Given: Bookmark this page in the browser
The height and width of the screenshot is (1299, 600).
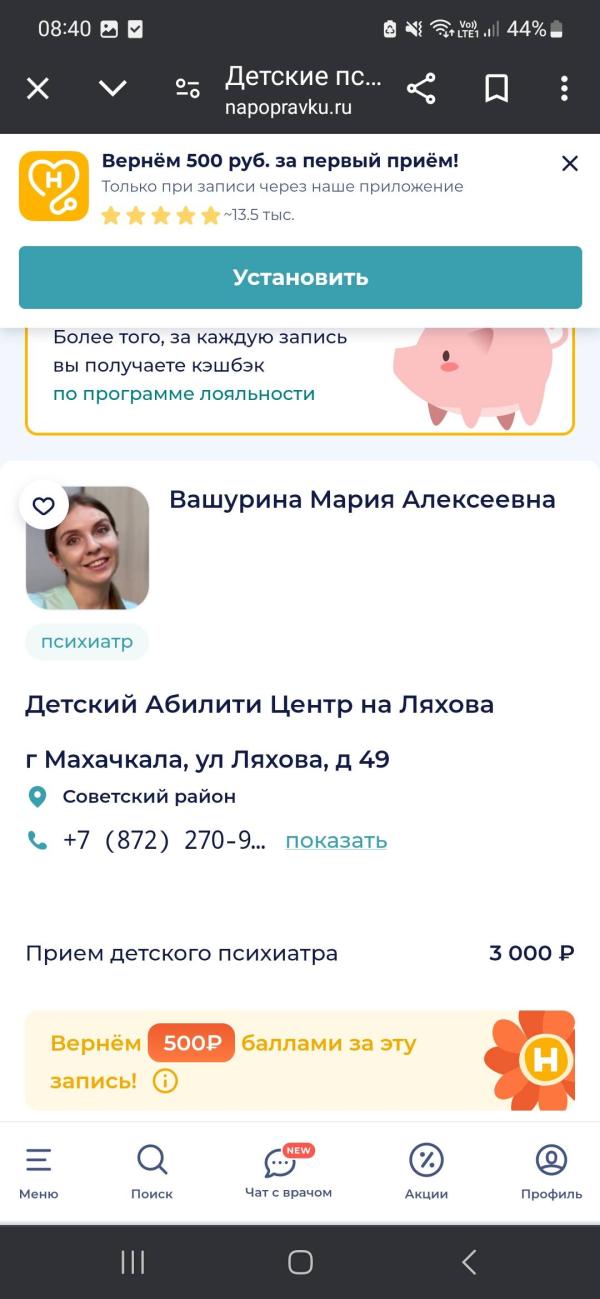Looking at the screenshot, I should coord(496,89).
